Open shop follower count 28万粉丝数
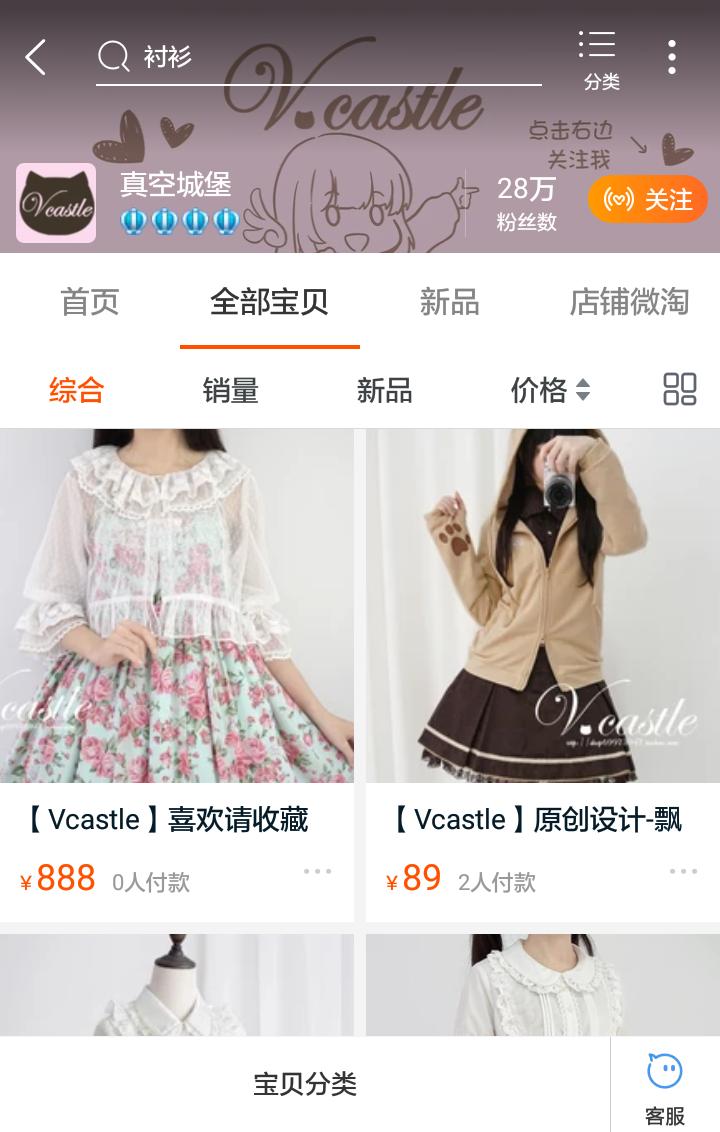 pyautogui.click(x=527, y=199)
